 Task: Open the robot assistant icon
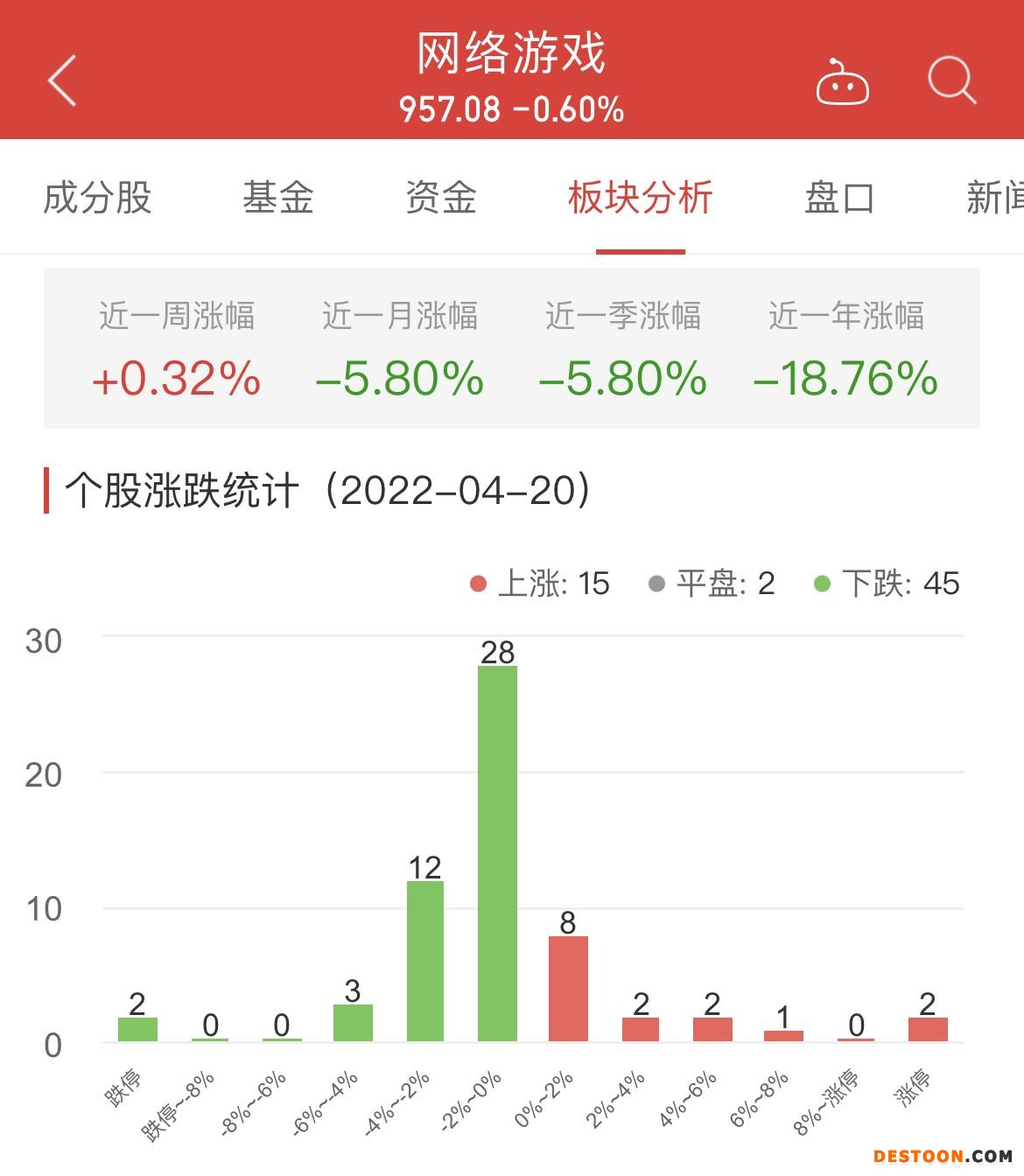tap(842, 82)
